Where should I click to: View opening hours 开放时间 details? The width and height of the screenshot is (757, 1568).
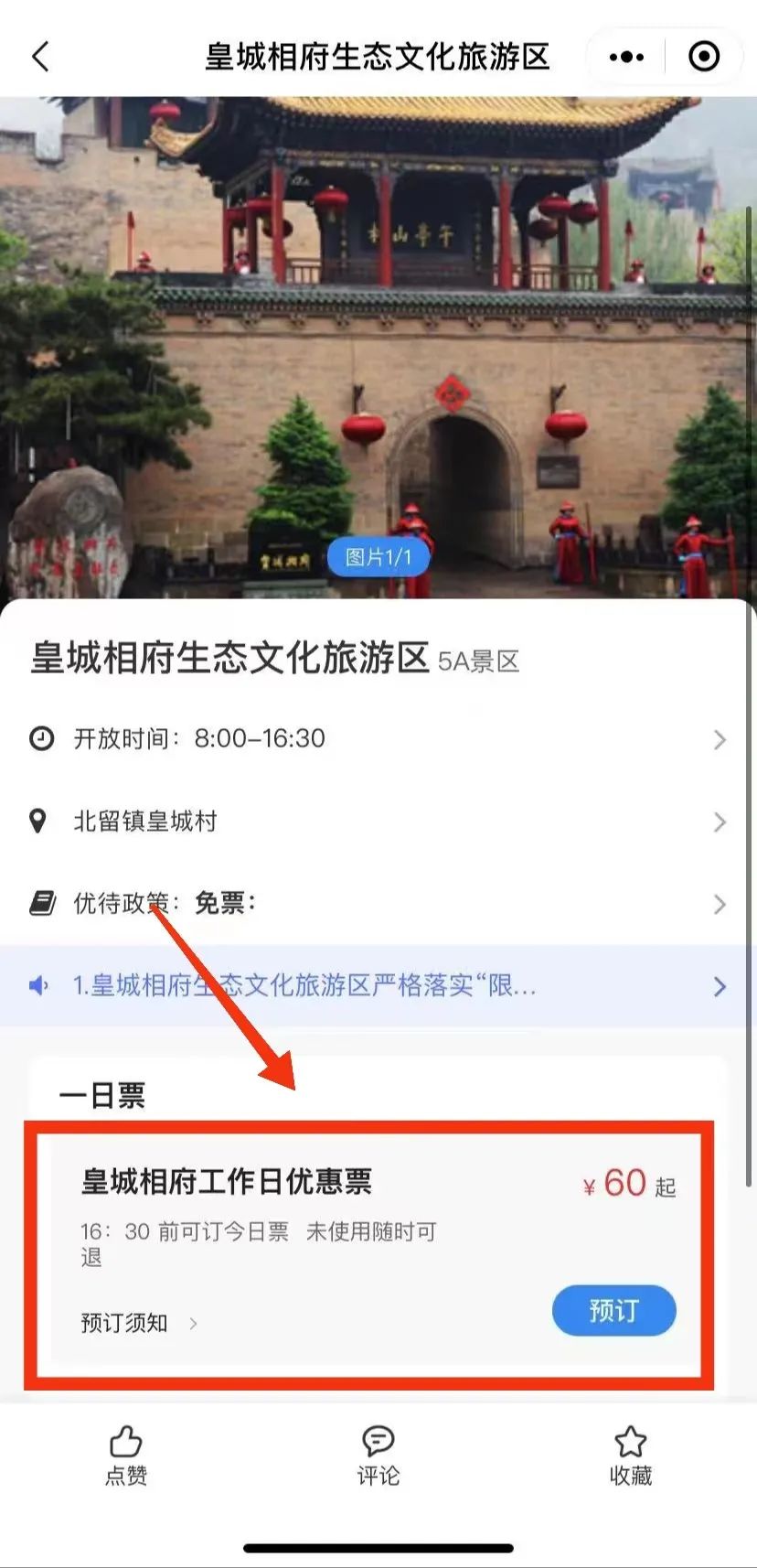pyautogui.click(x=378, y=738)
